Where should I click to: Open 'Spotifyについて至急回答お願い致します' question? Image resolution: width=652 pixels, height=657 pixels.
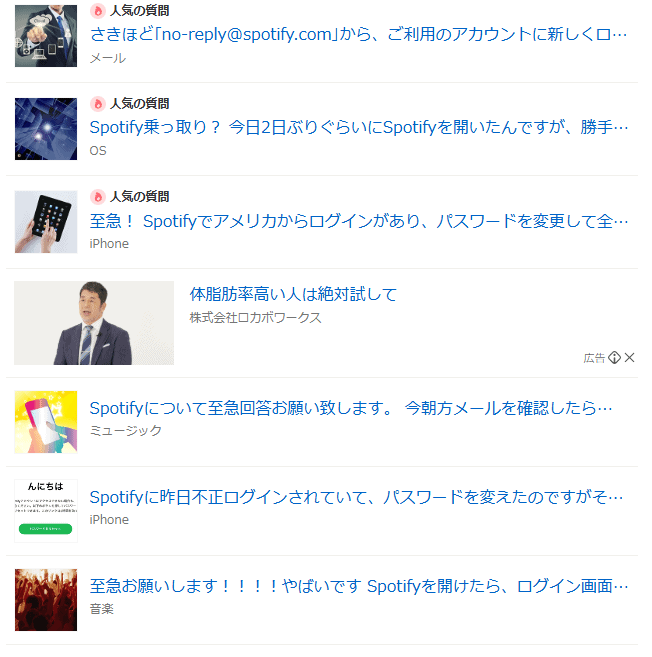pyautogui.click(x=350, y=408)
